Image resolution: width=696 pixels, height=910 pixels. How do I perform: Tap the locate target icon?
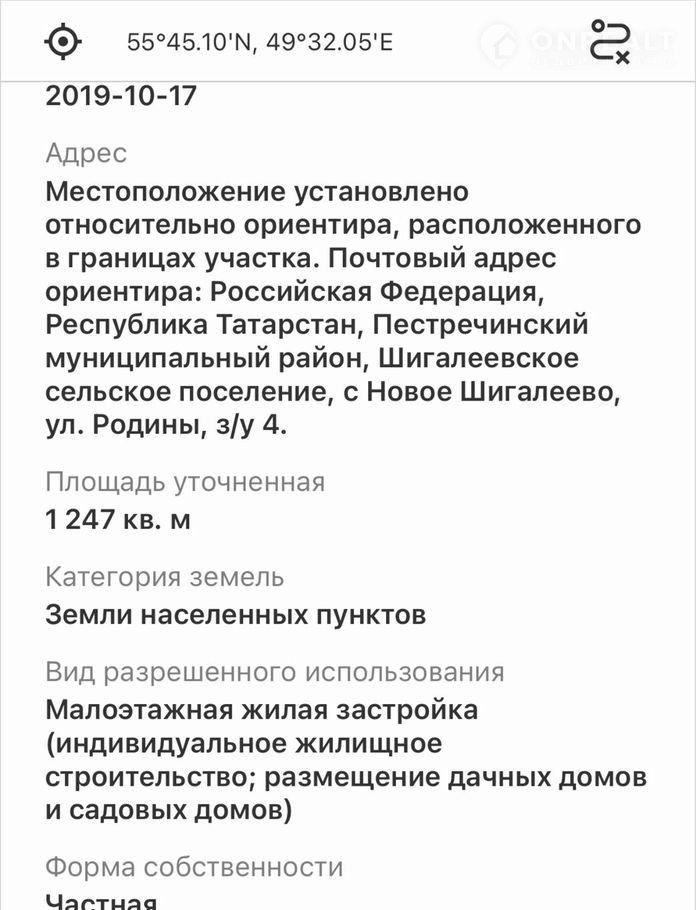[63, 42]
